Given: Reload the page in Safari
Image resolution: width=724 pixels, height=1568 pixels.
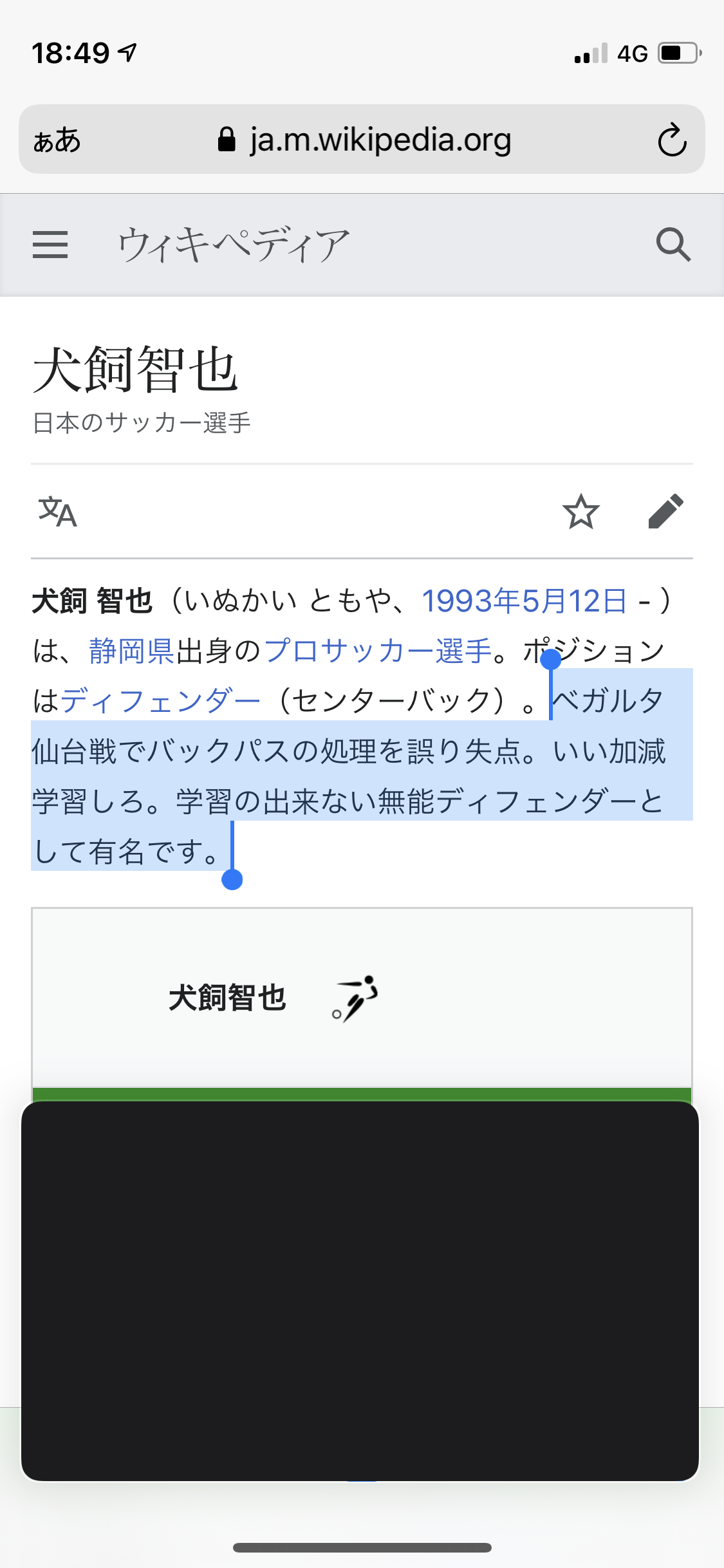Looking at the screenshot, I should coord(672,140).
